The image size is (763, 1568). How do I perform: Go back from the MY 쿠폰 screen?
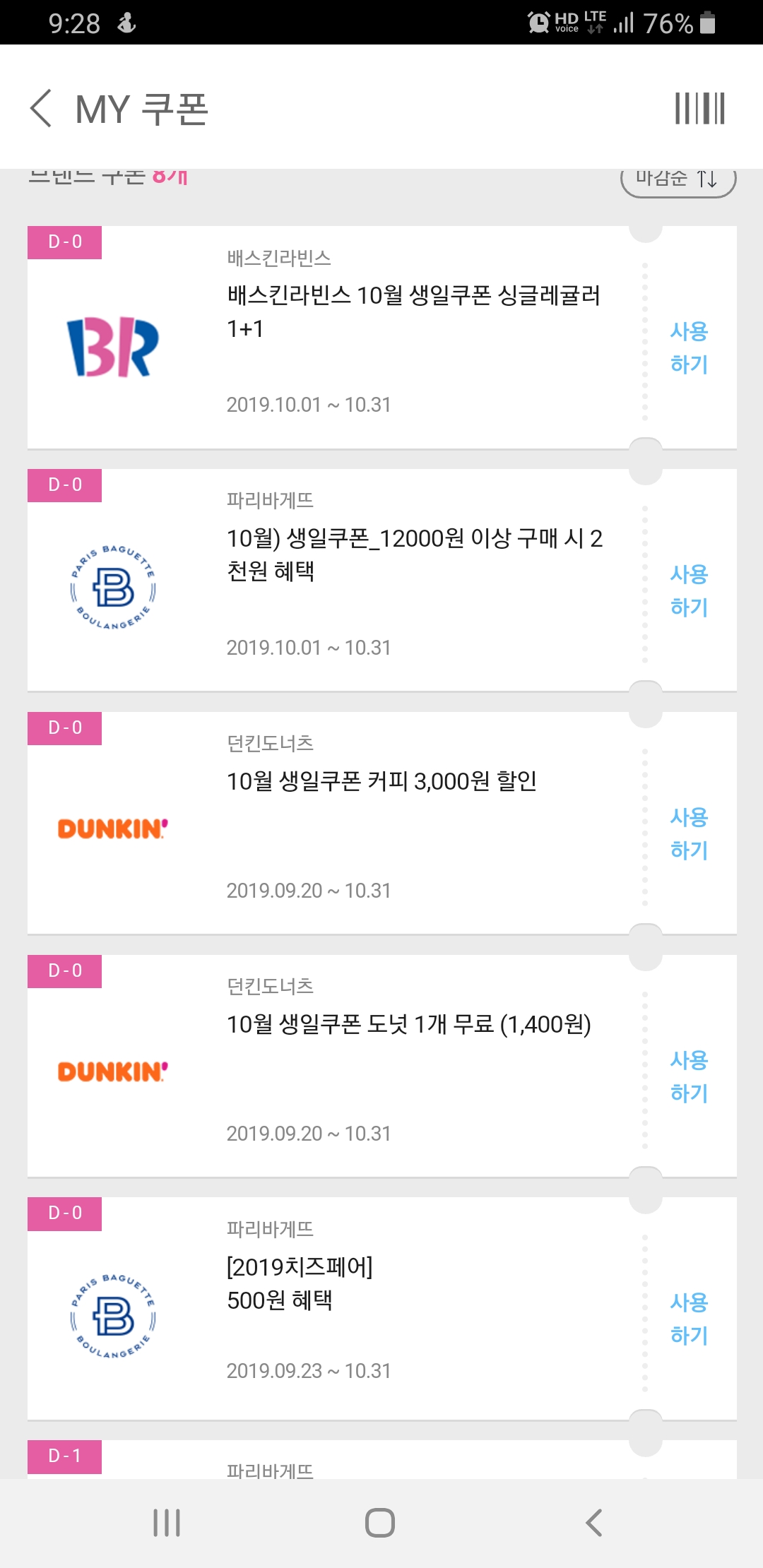pyautogui.click(x=41, y=108)
